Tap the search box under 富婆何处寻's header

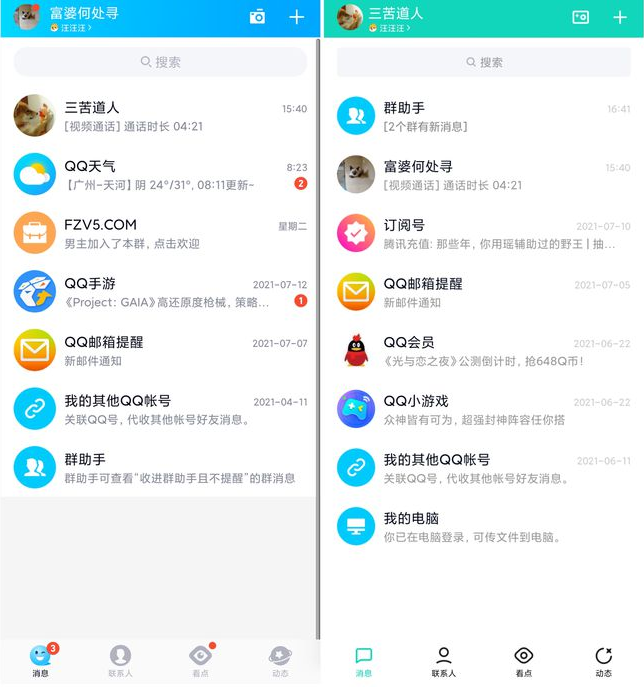160,62
